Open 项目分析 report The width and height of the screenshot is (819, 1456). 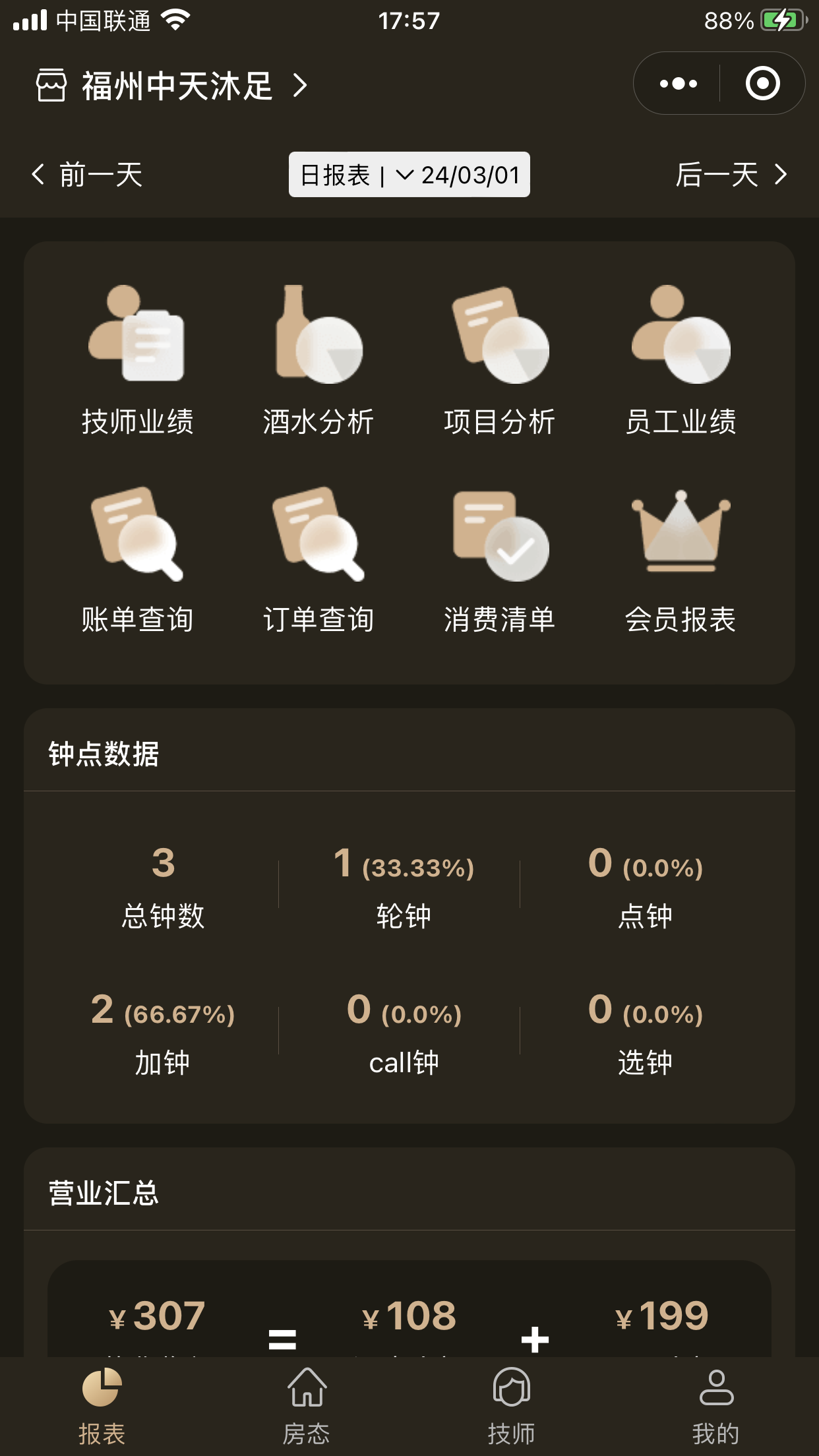point(500,361)
